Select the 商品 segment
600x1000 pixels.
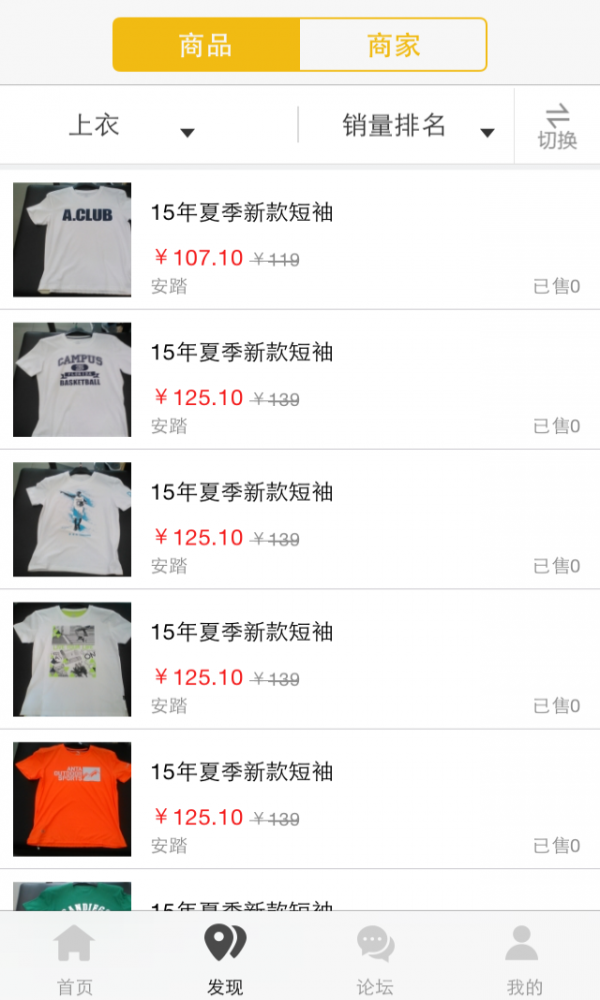(206, 45)
